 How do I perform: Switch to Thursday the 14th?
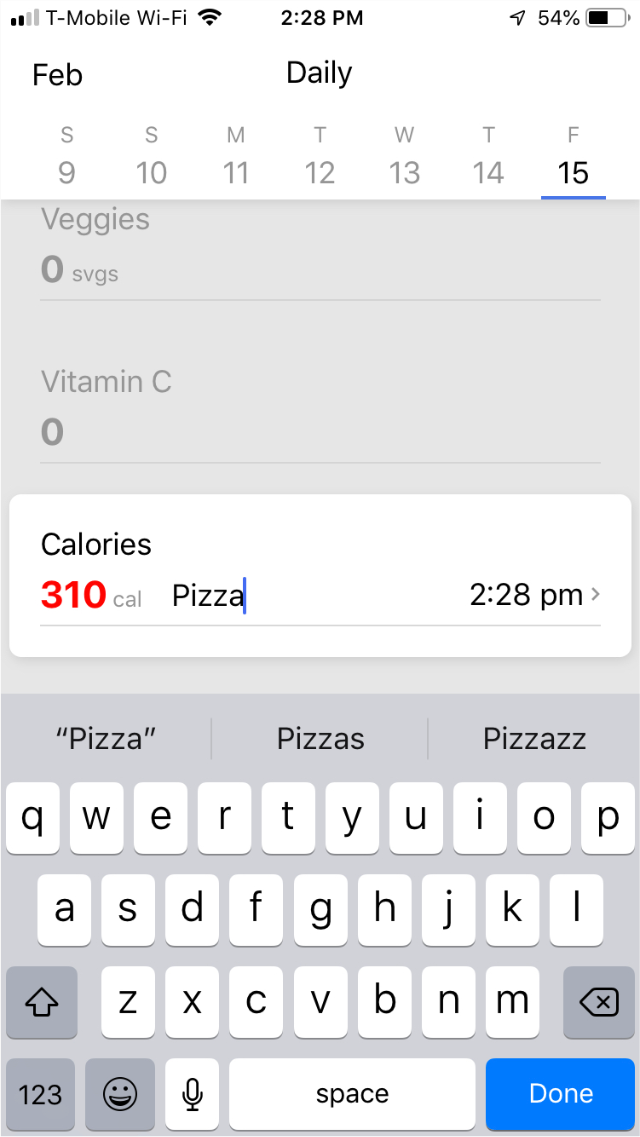tap(488, 158)
